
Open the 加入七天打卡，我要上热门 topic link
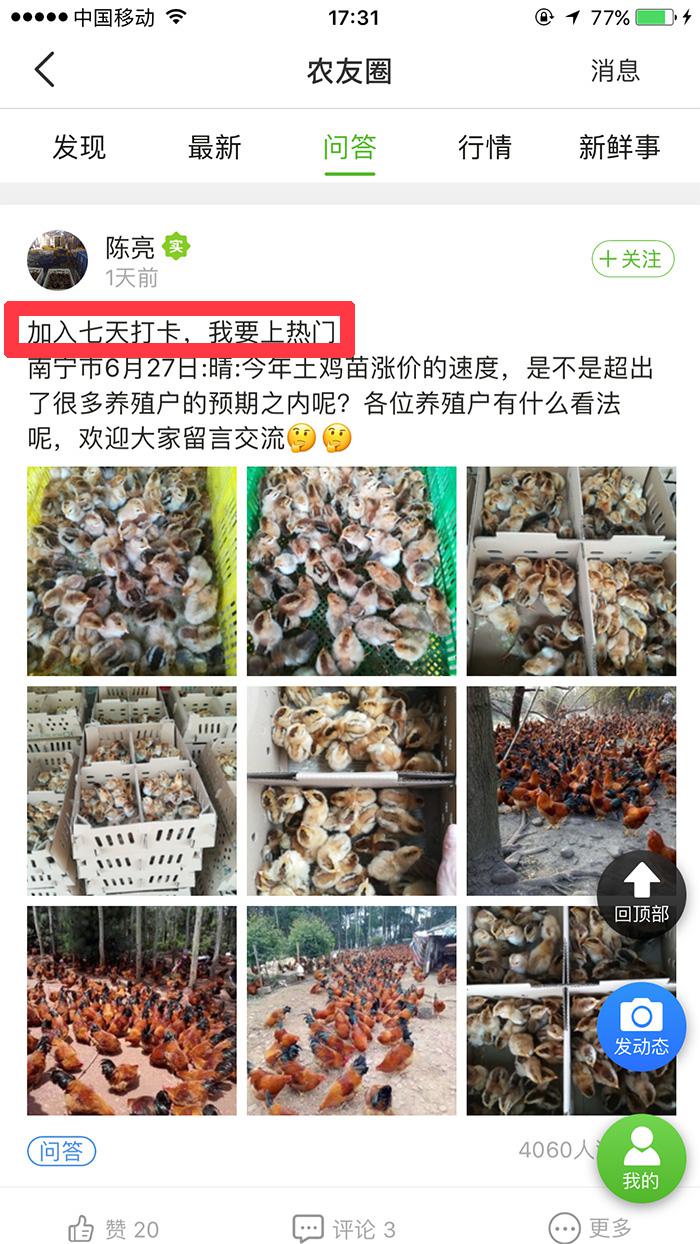pos(181,331)
